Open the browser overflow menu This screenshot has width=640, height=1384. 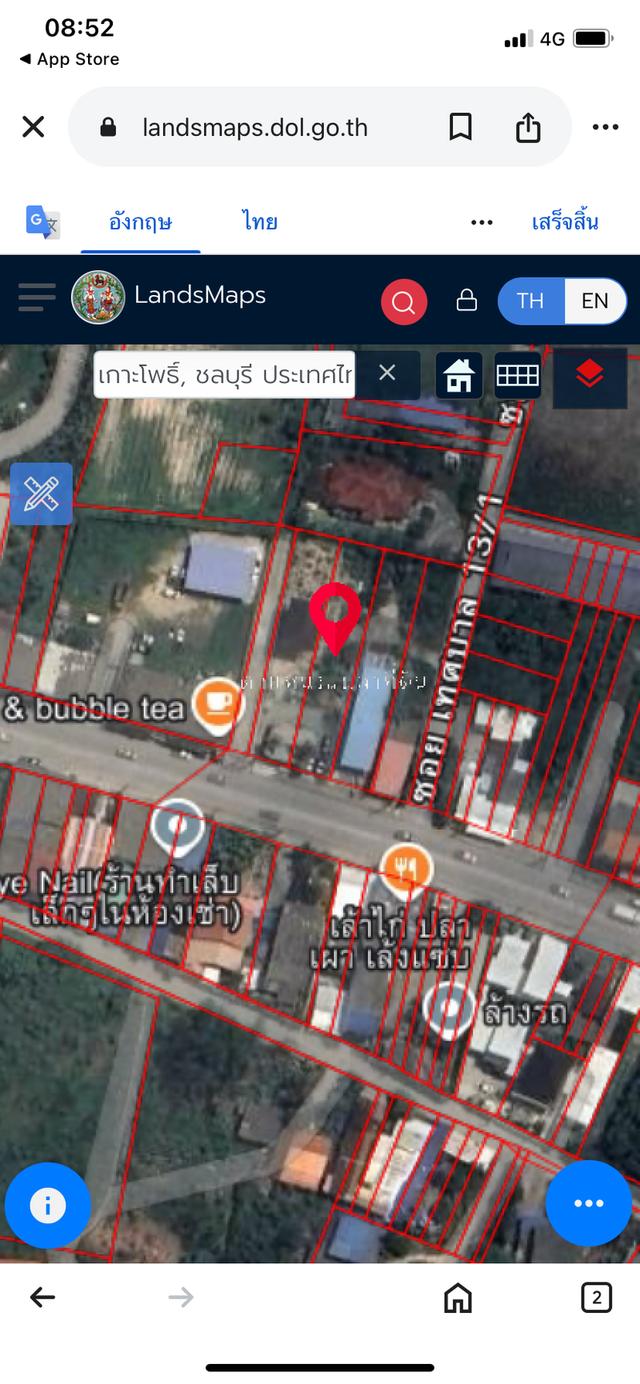[605, 127]
